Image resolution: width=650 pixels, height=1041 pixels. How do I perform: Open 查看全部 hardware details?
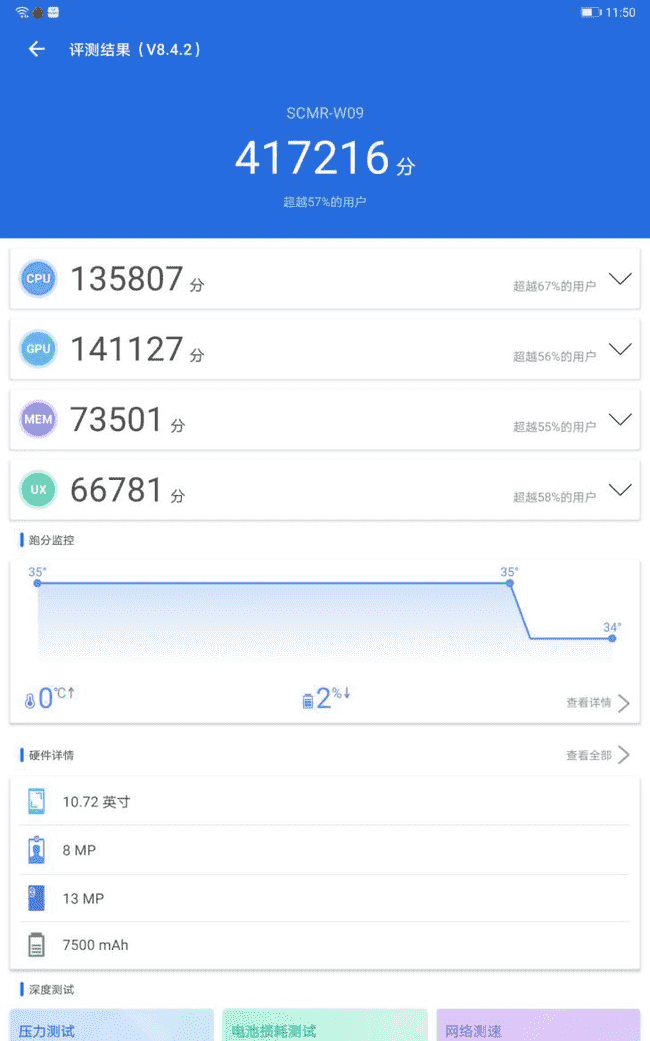tap(597, 755)
